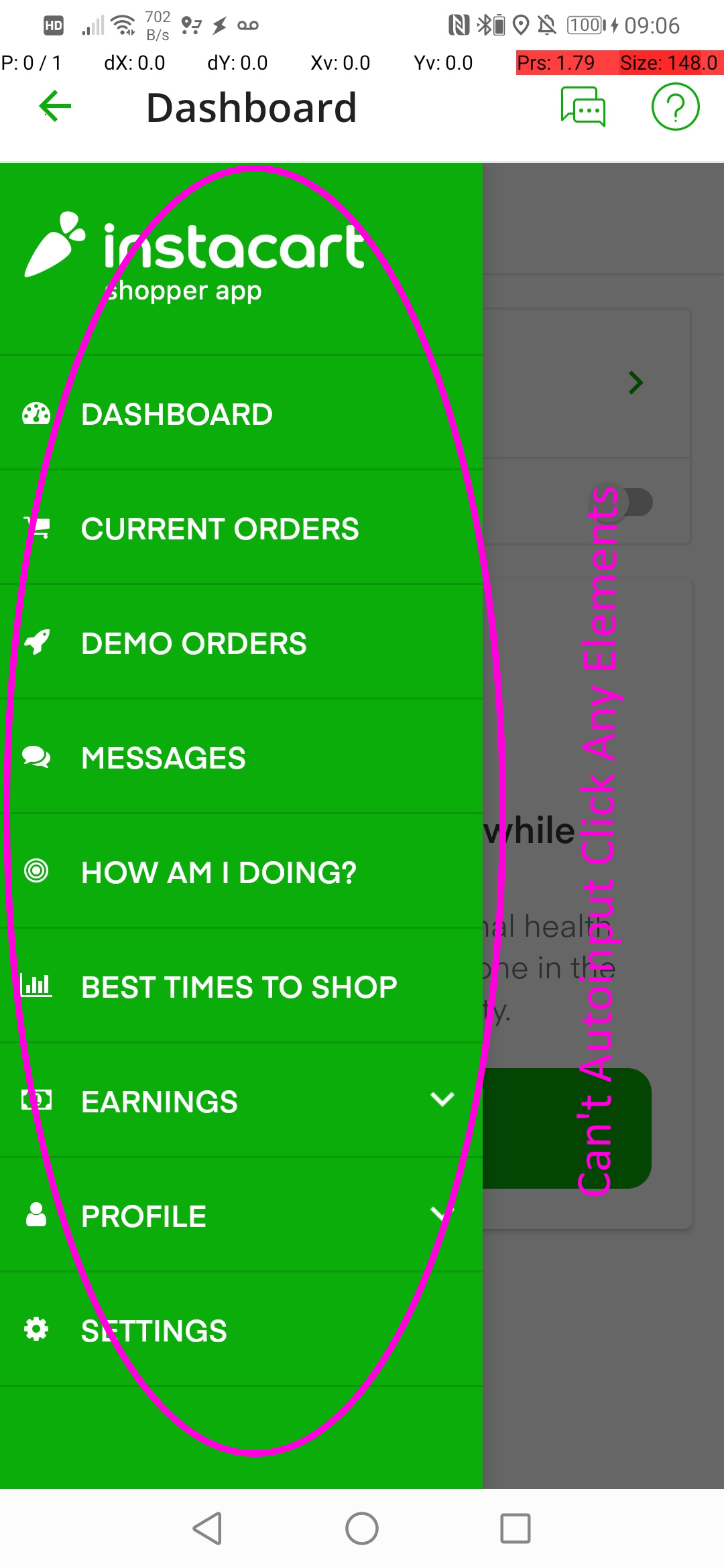Screen dimensions: 724x1568
Task: Tap the back arrow in app bar
Action: 55,107
